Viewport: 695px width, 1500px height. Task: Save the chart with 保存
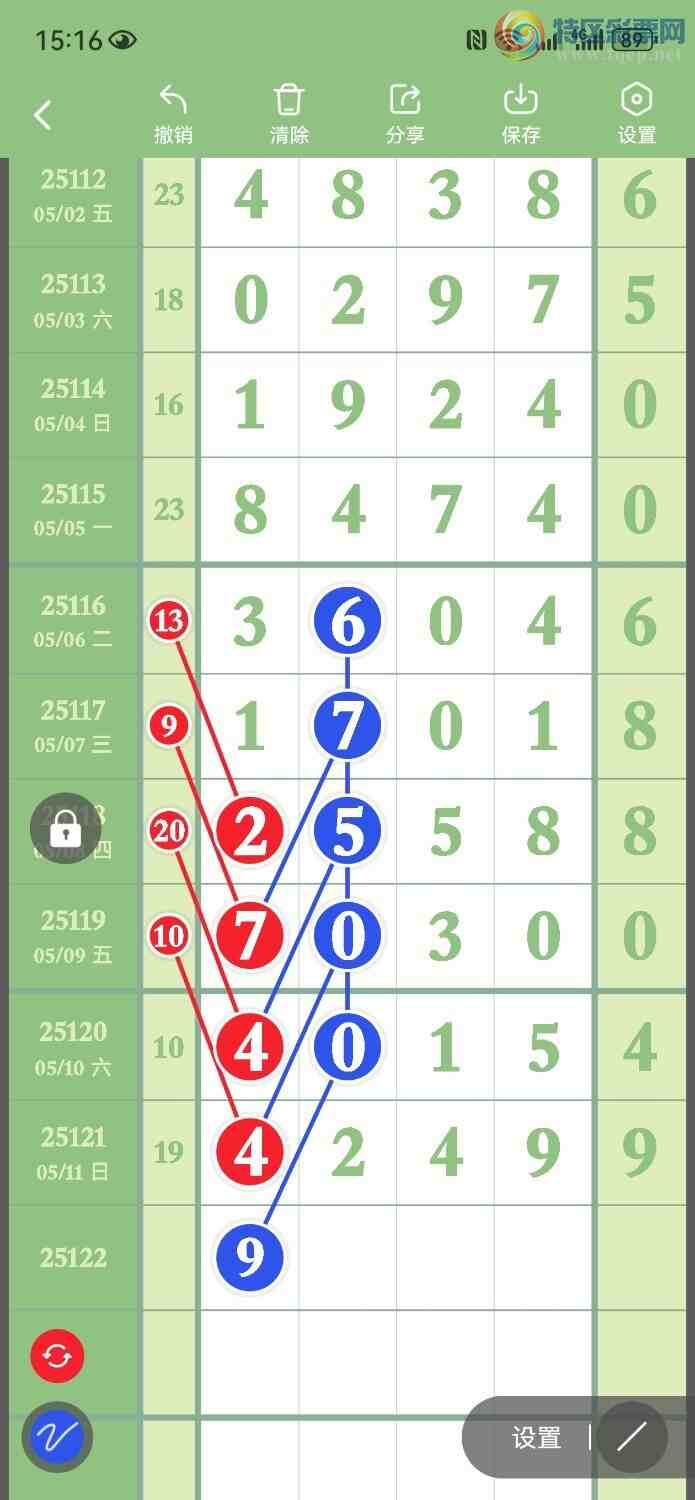click(521, 114)
